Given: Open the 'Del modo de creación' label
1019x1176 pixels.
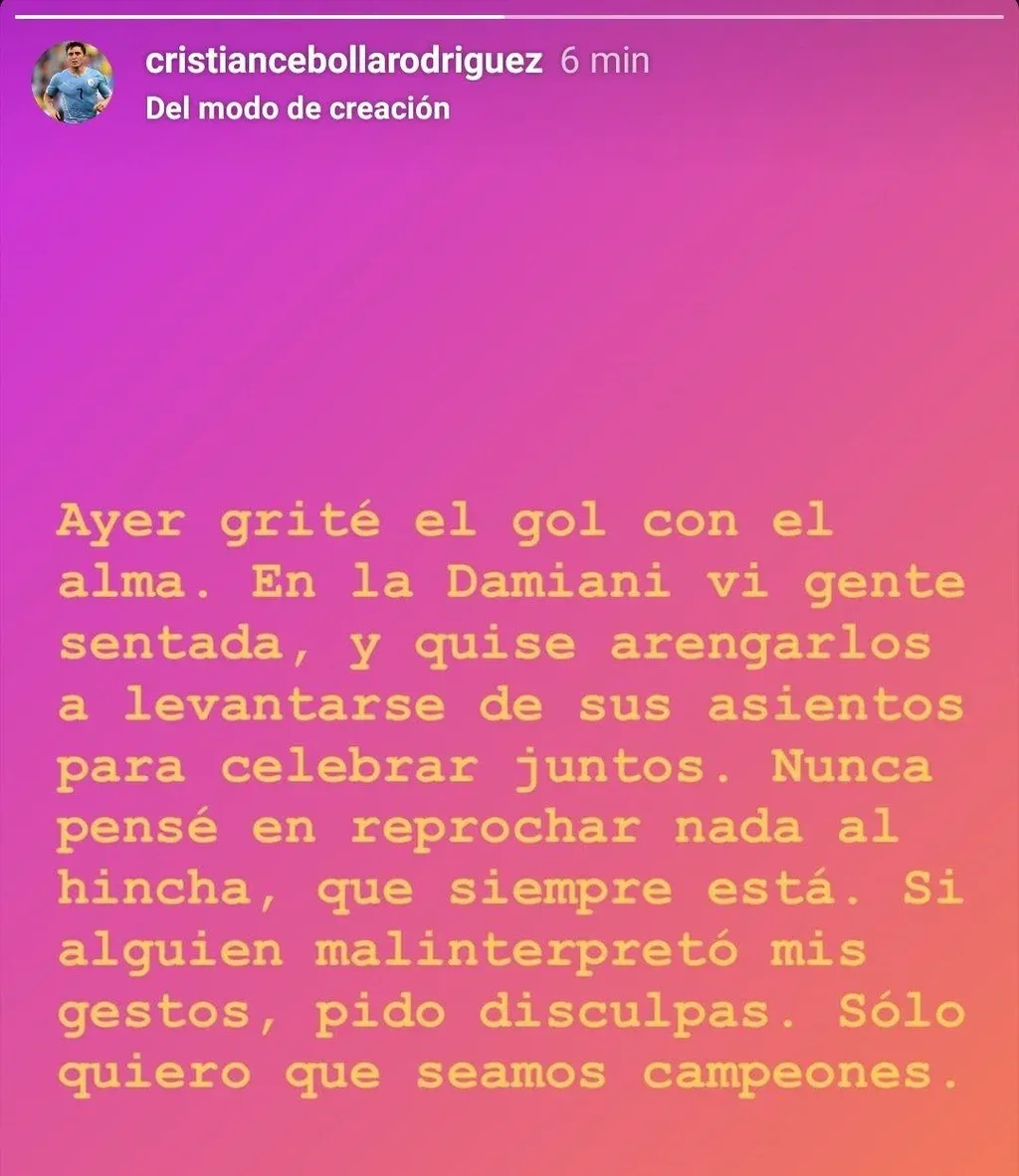Looking at the screenshot, I should pyautogui.click(x=298, y=108).
